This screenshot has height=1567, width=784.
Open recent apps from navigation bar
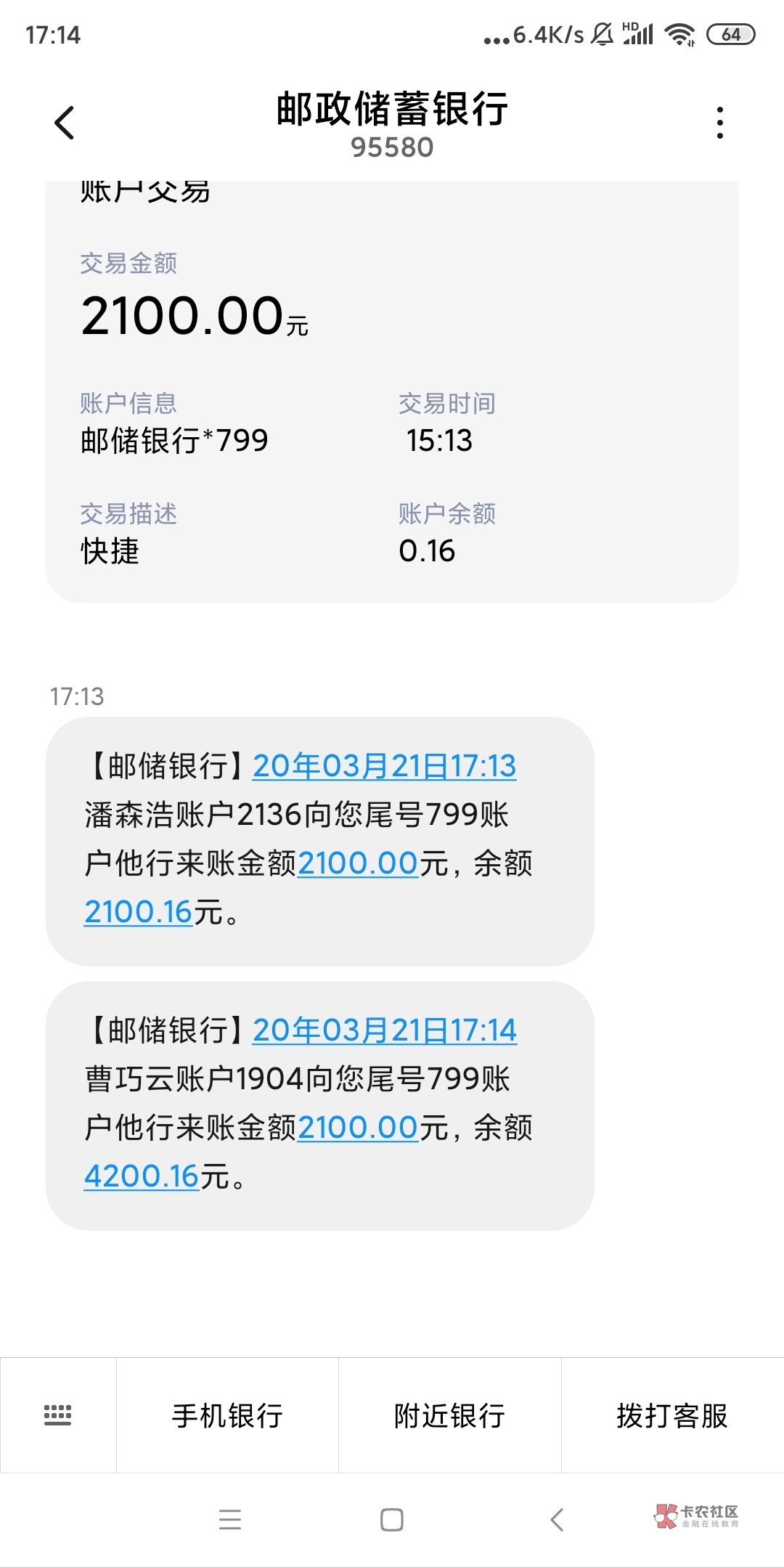click(230, 1520)
